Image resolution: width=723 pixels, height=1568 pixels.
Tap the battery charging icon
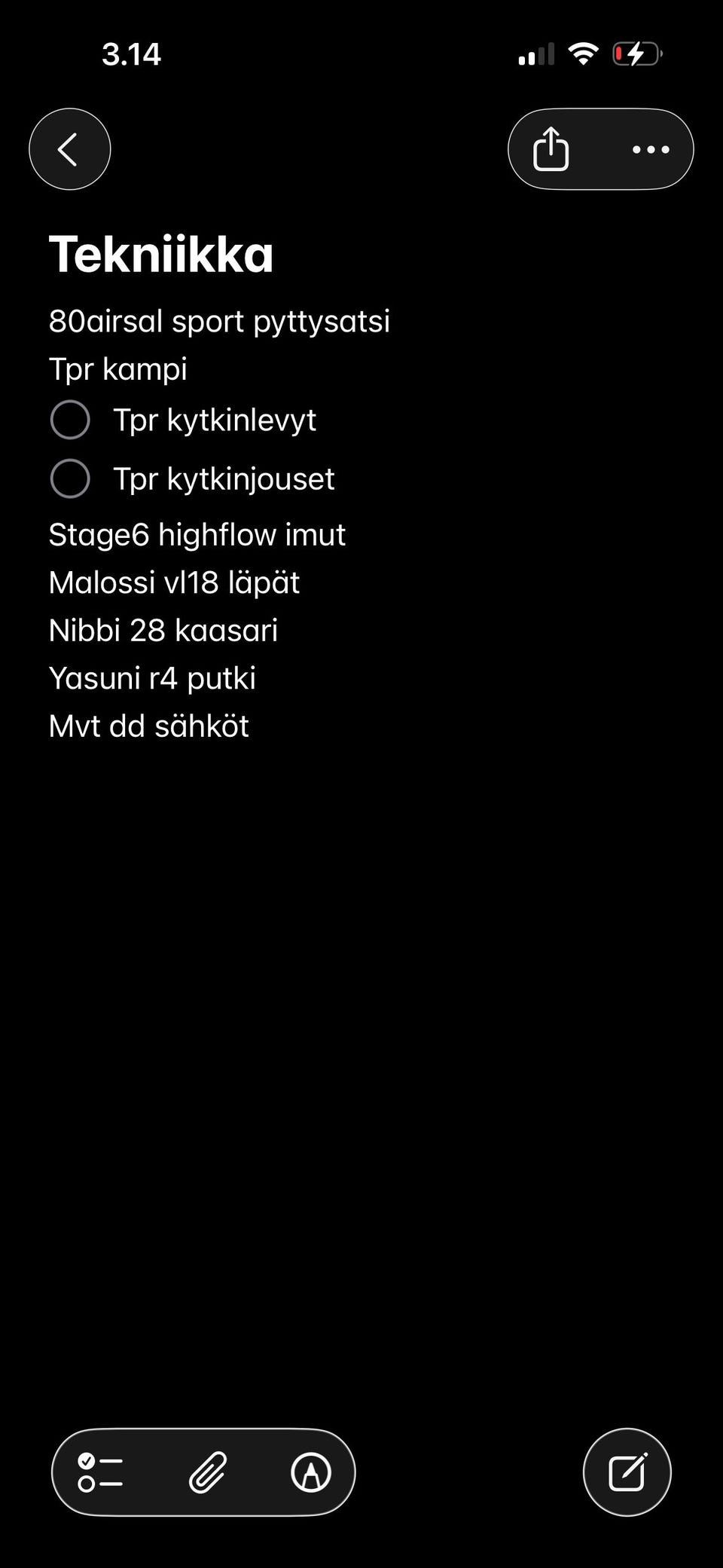point(635,53)
